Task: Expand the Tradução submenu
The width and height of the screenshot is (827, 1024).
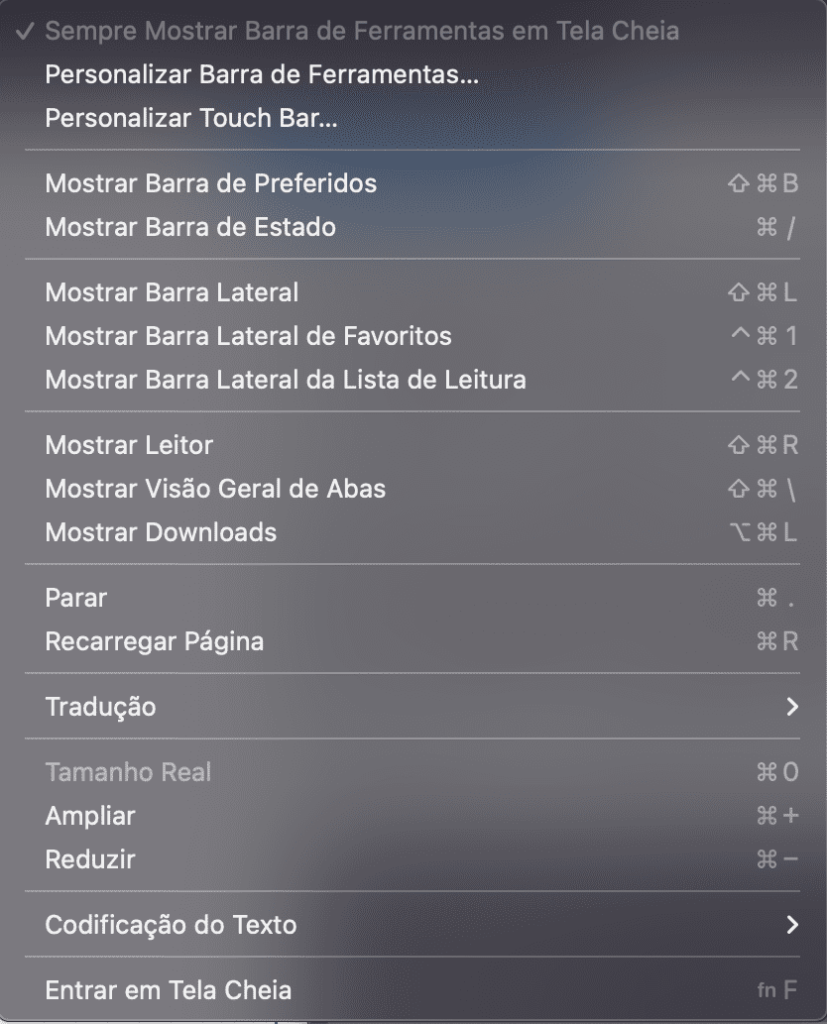Action: pos(100,707)
